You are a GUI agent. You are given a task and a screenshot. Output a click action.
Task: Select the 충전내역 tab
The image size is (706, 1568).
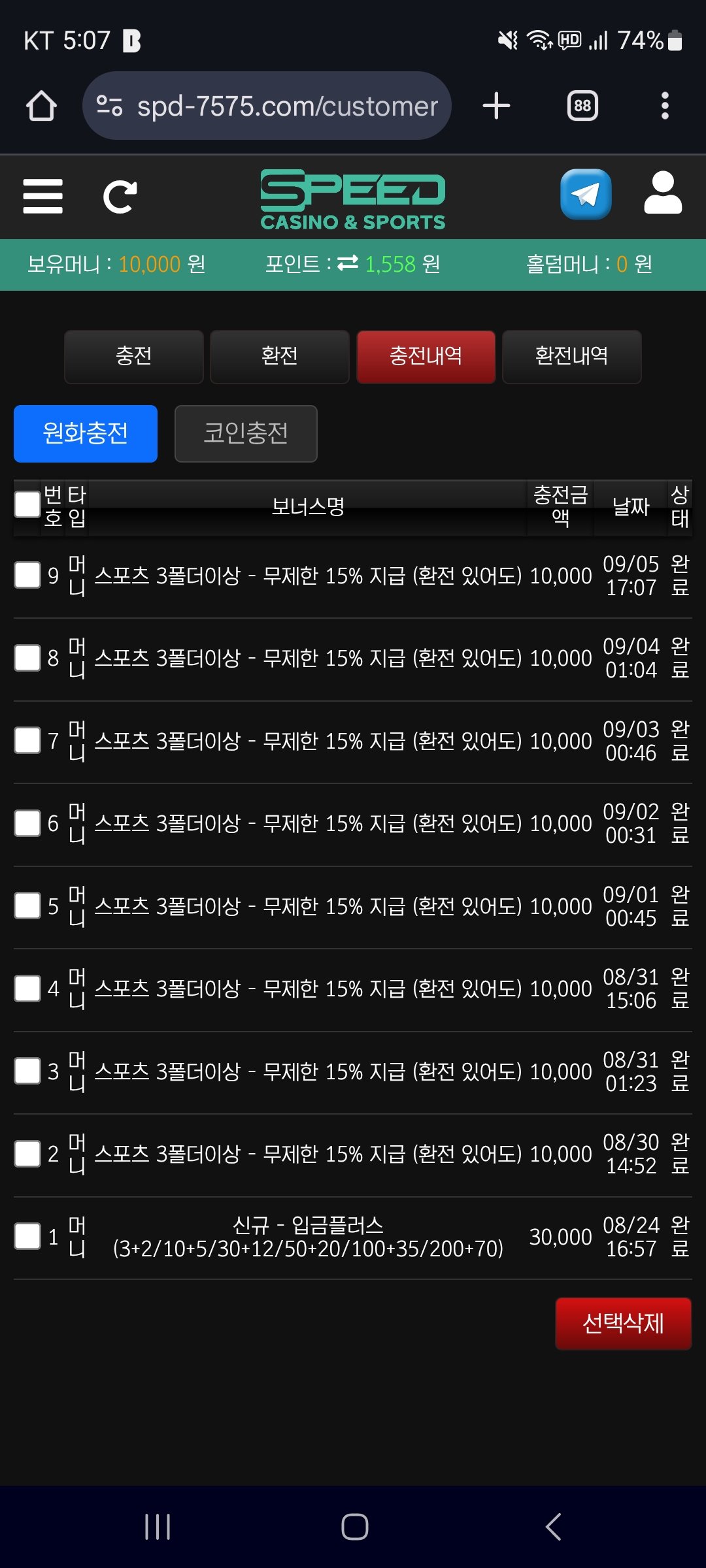(x=426, y=356)
